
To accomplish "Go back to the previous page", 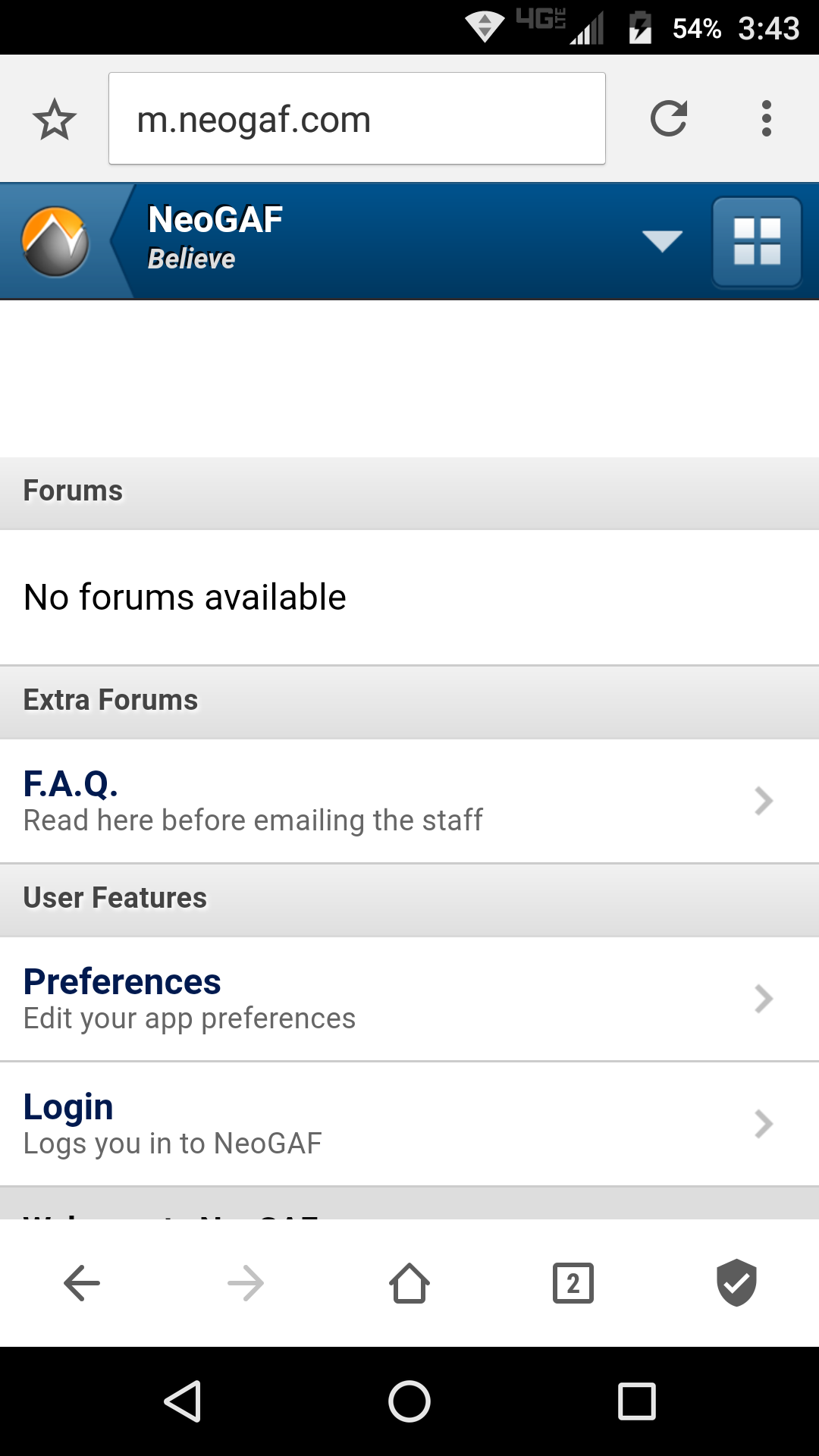I will [x=82, y=1283].
